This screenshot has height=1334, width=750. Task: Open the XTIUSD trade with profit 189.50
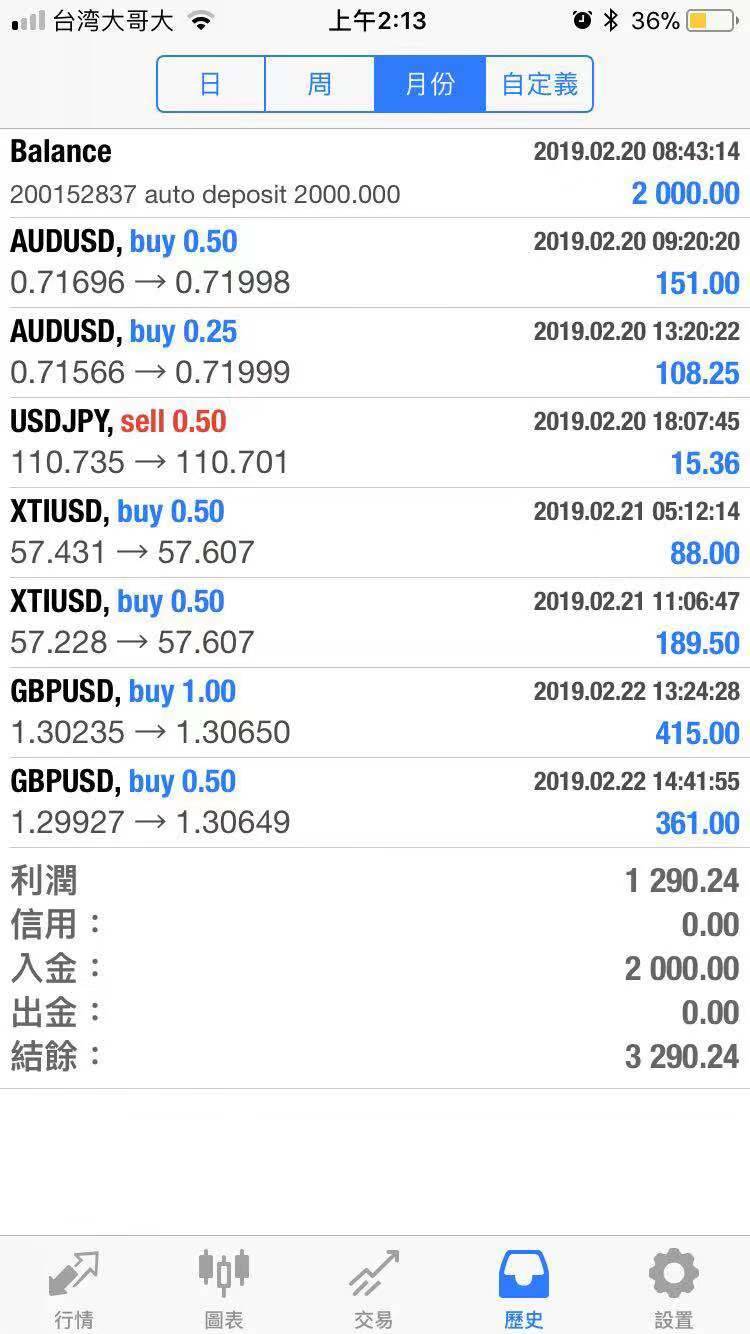[375, 622]
